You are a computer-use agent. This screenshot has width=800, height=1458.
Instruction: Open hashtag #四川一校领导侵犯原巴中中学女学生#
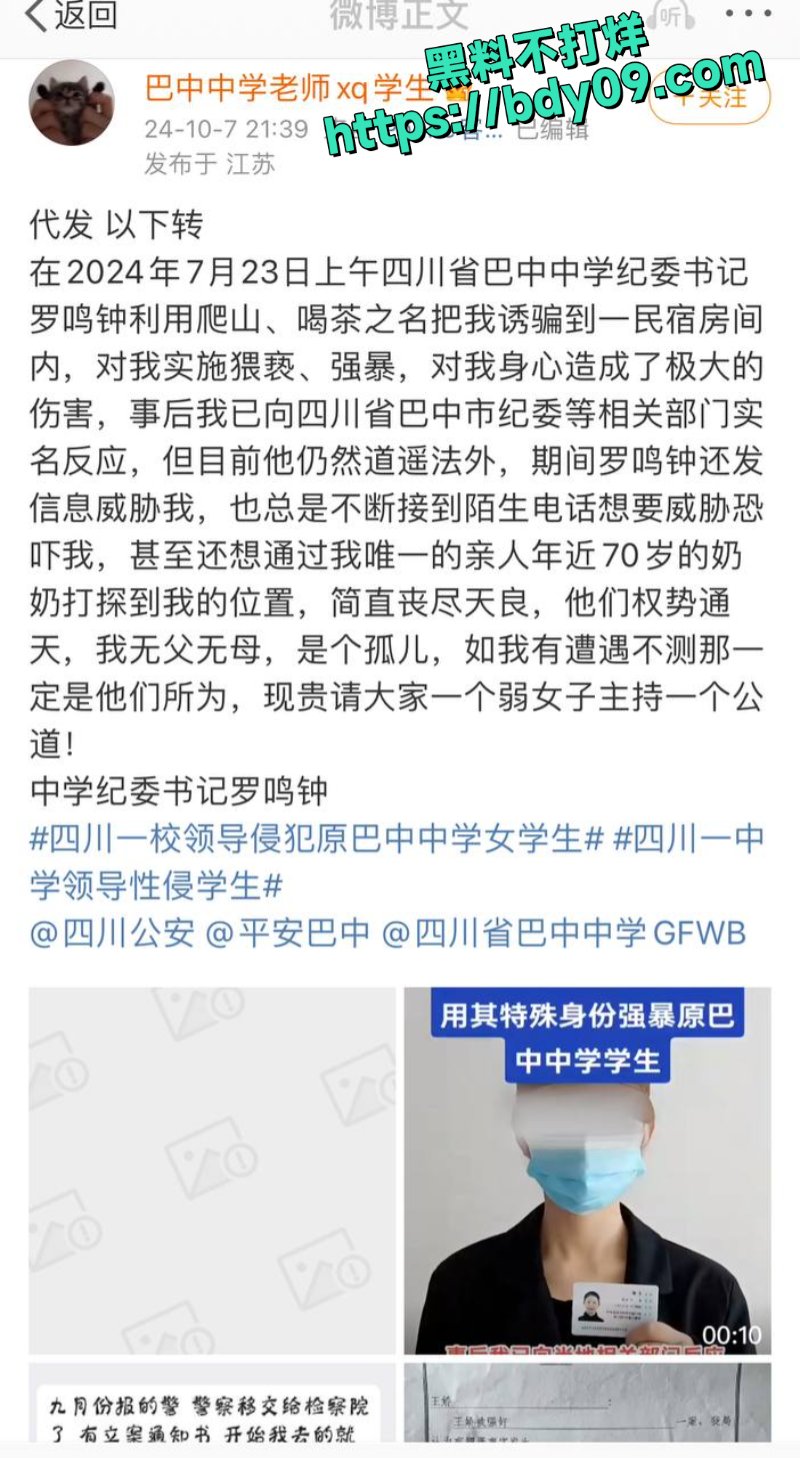click(x=317, y=839)
